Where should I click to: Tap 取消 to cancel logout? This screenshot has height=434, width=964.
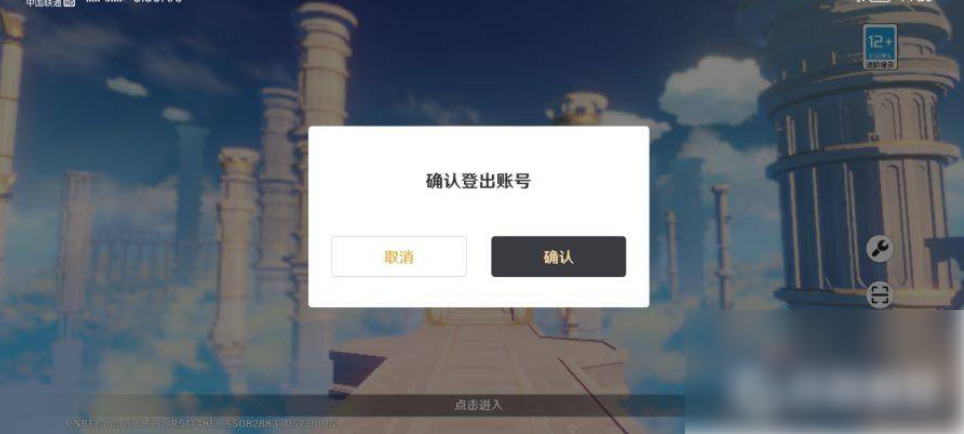(x=398, y=257)
